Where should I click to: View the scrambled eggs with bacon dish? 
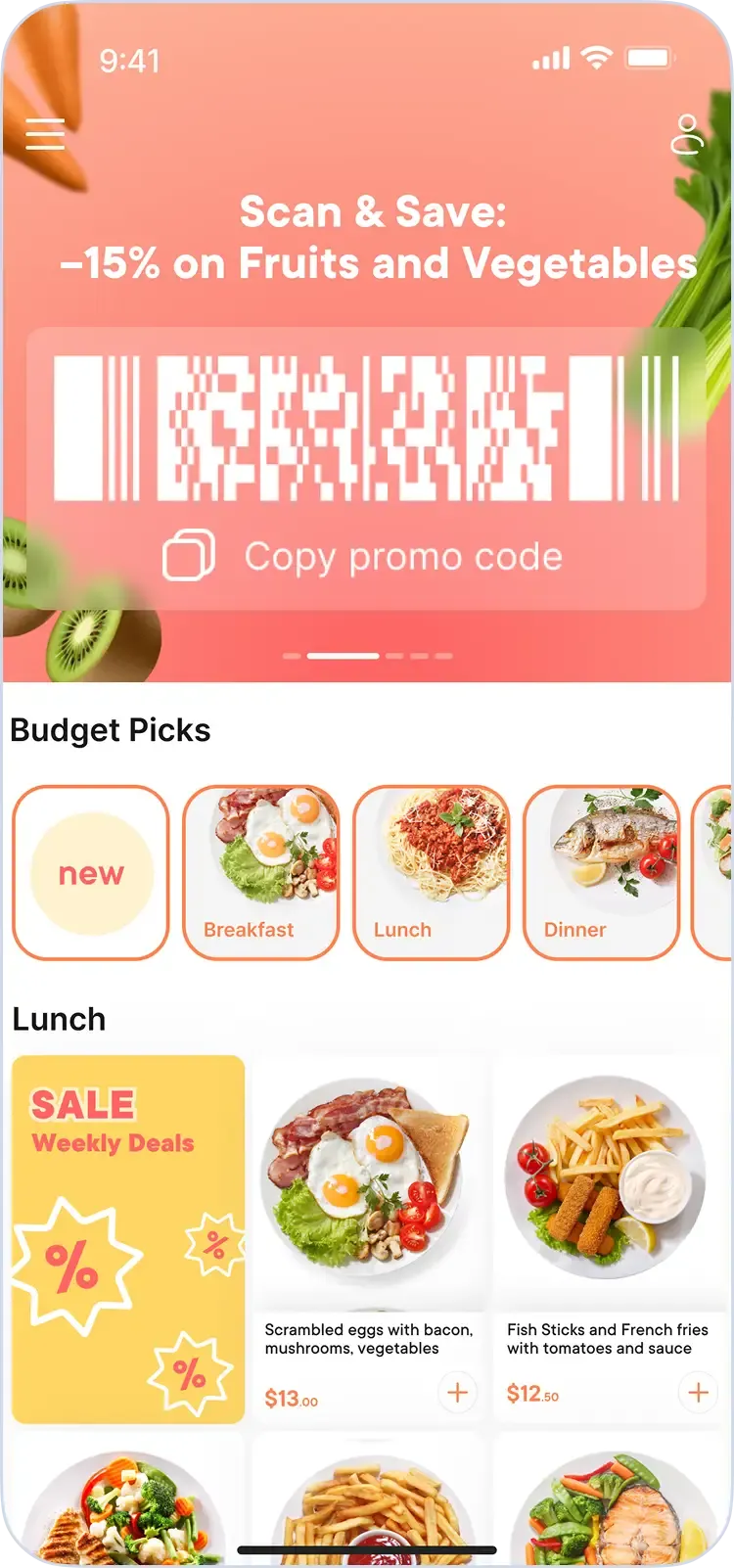coord(368,1184)
